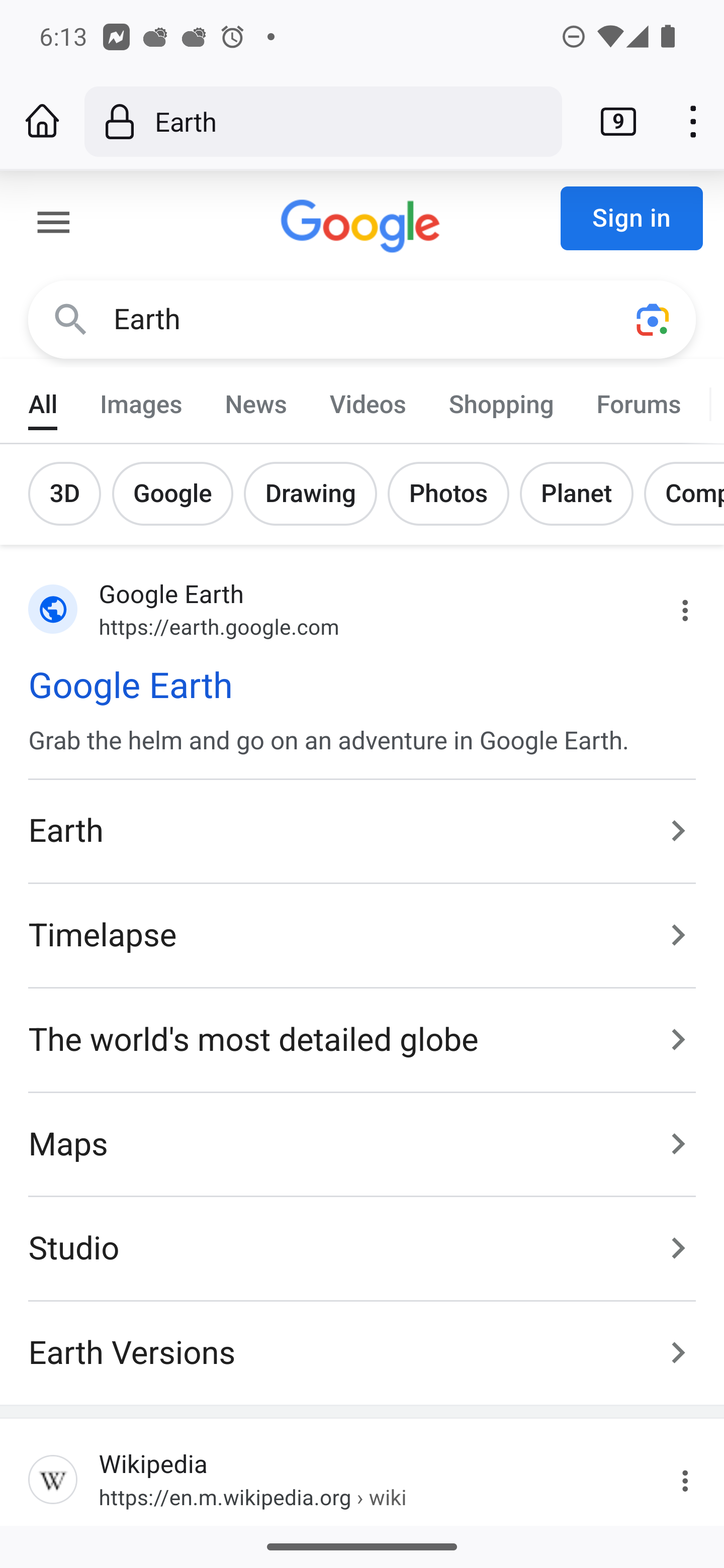Tap the Sign in button

[631, 218]
